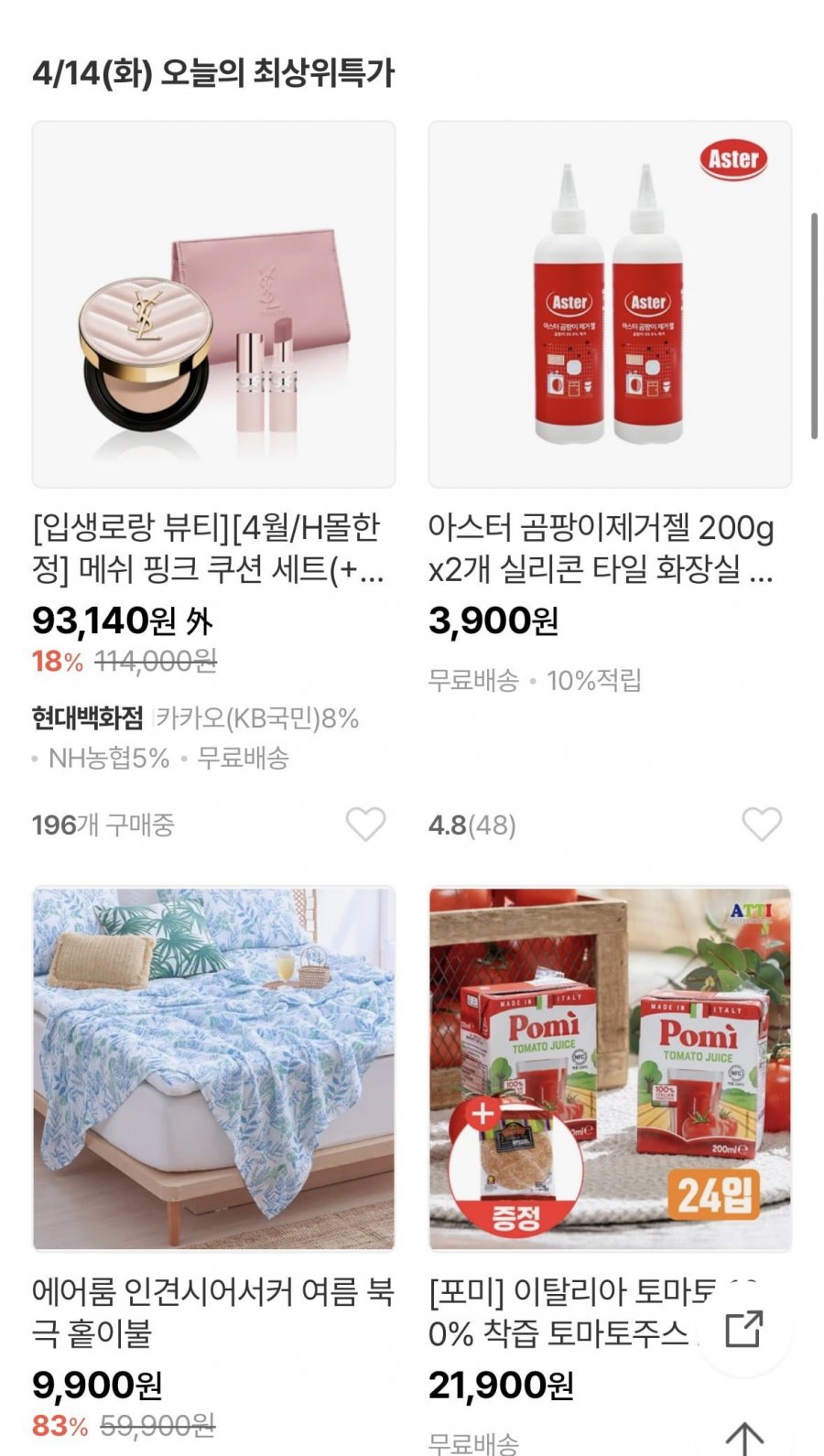Open the Pomi Italian tomato juice product
Image resolution: width=824 pixels, height=1456 pixels.
(x=610, y=1067)
